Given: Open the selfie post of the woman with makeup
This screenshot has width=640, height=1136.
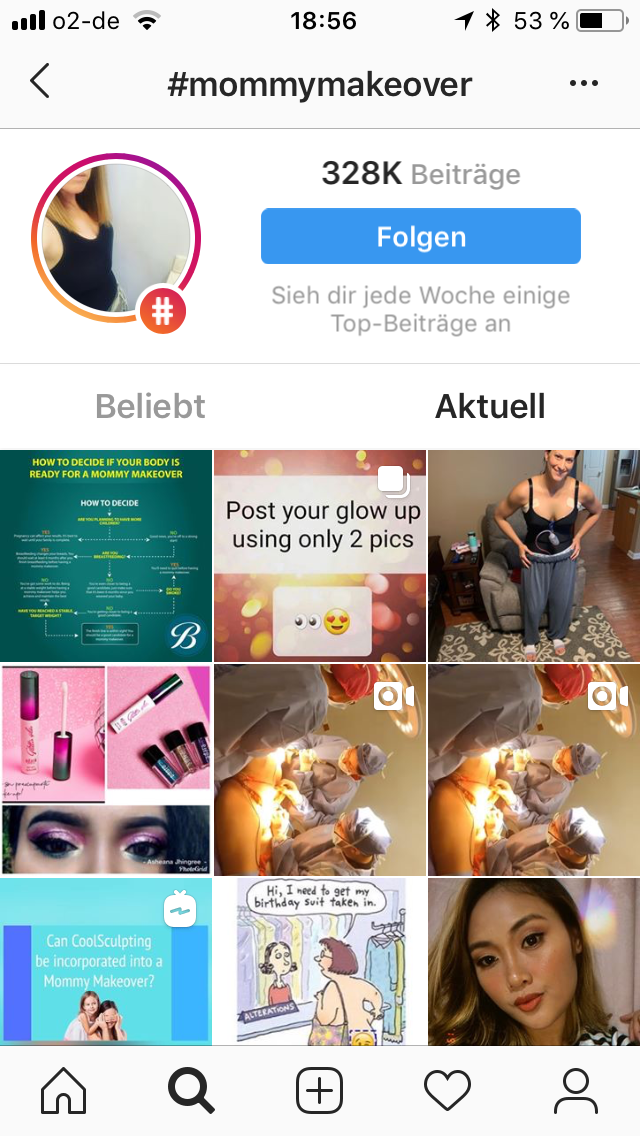Looking at the screenshot, I should coord(534,962).
